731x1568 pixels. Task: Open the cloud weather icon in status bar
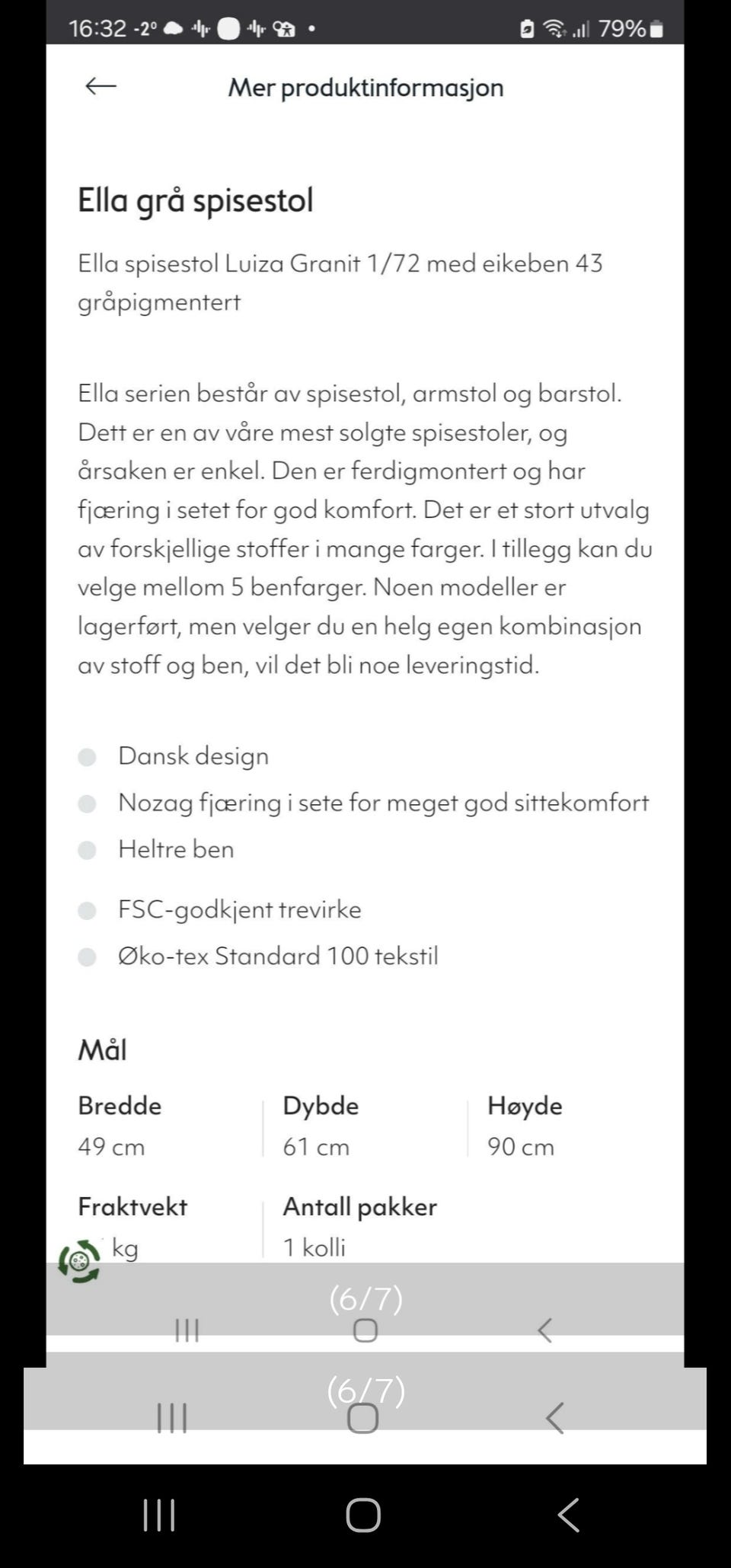tap(171, 28)
